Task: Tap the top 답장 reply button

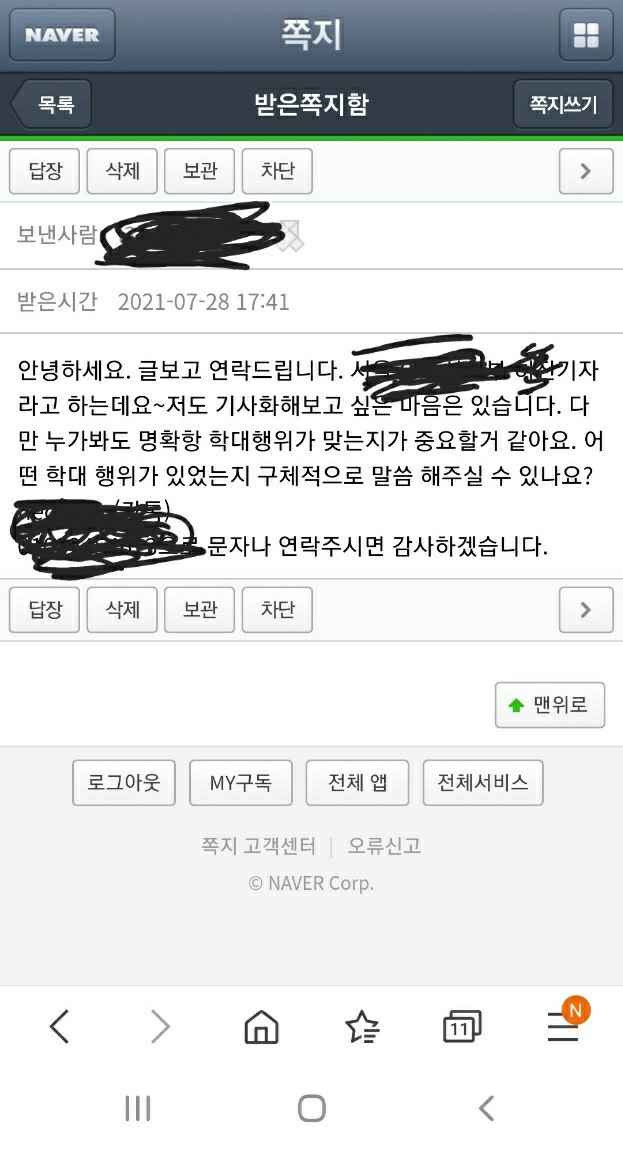Action: [x=45, y=171]
